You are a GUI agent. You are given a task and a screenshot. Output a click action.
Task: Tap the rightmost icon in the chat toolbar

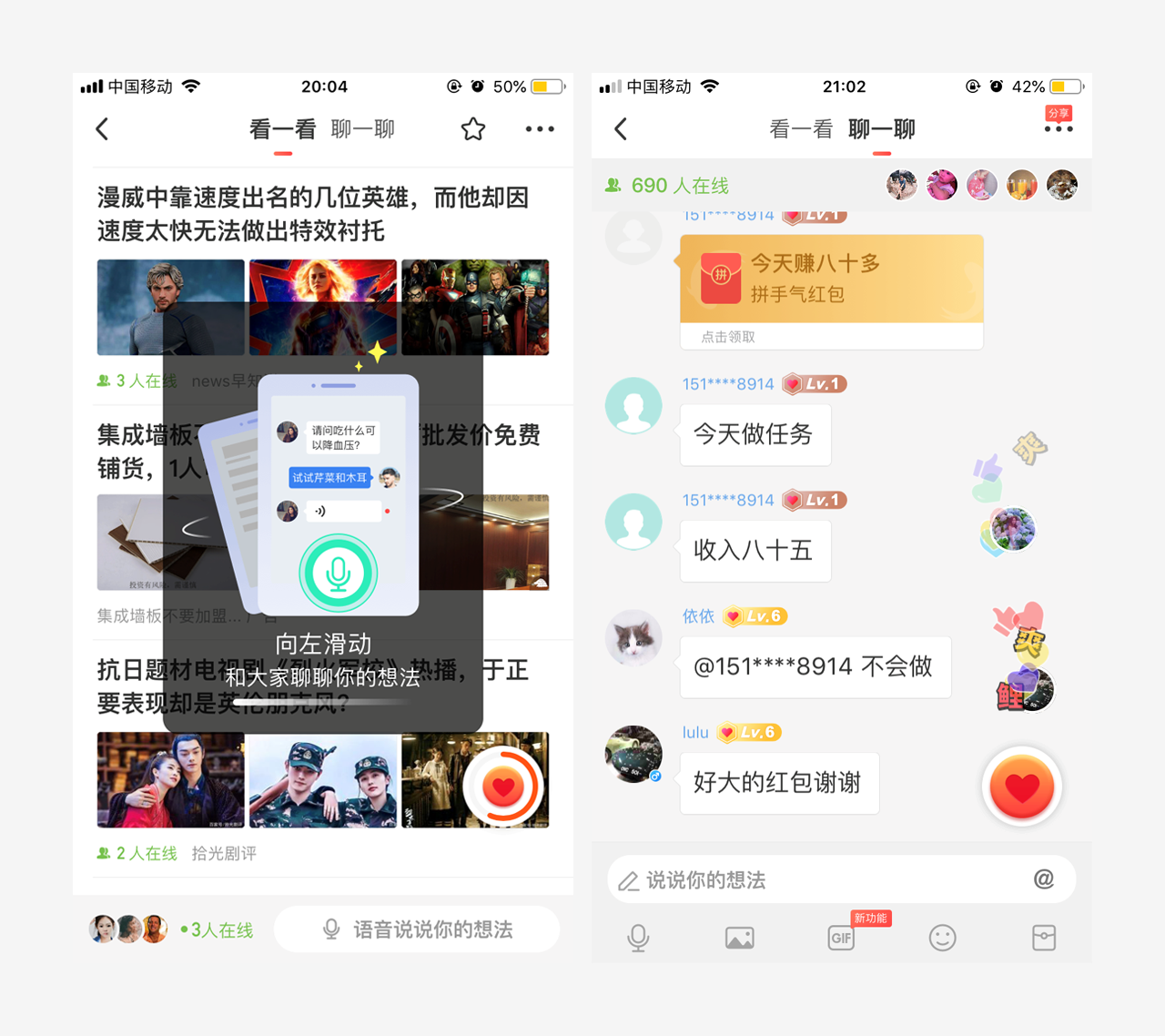[1044, 938]
